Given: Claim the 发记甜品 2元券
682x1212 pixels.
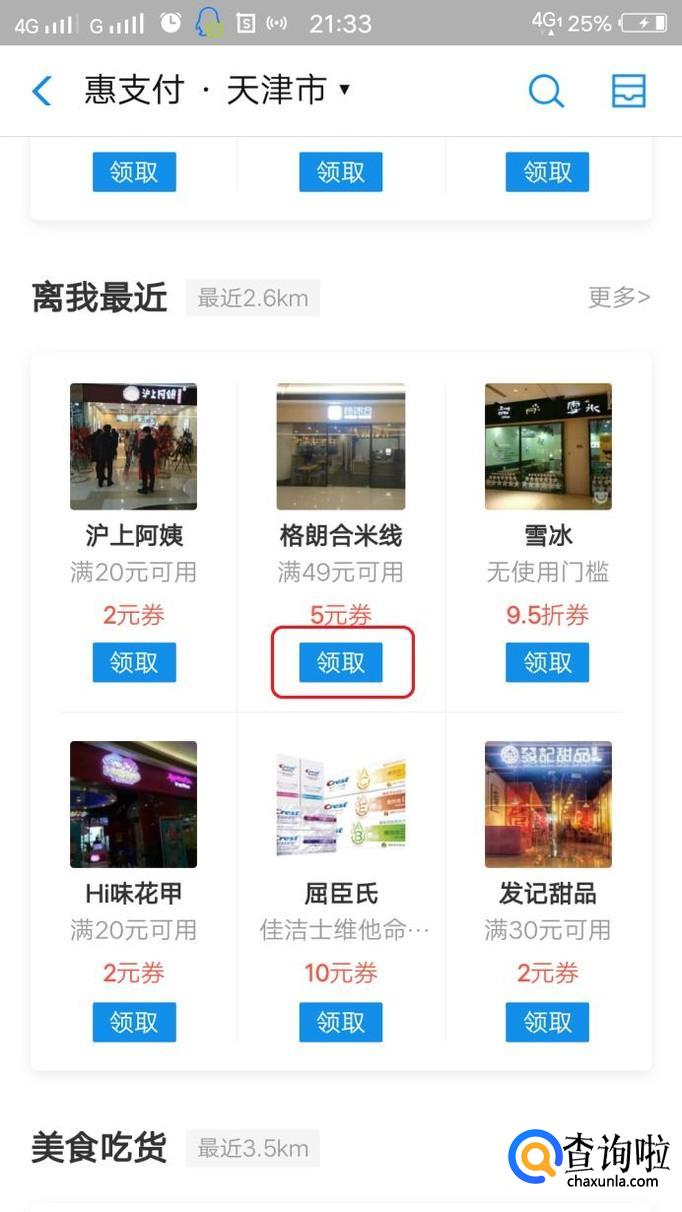Looking at the screenshot, I should click(x=547, y=1021).
